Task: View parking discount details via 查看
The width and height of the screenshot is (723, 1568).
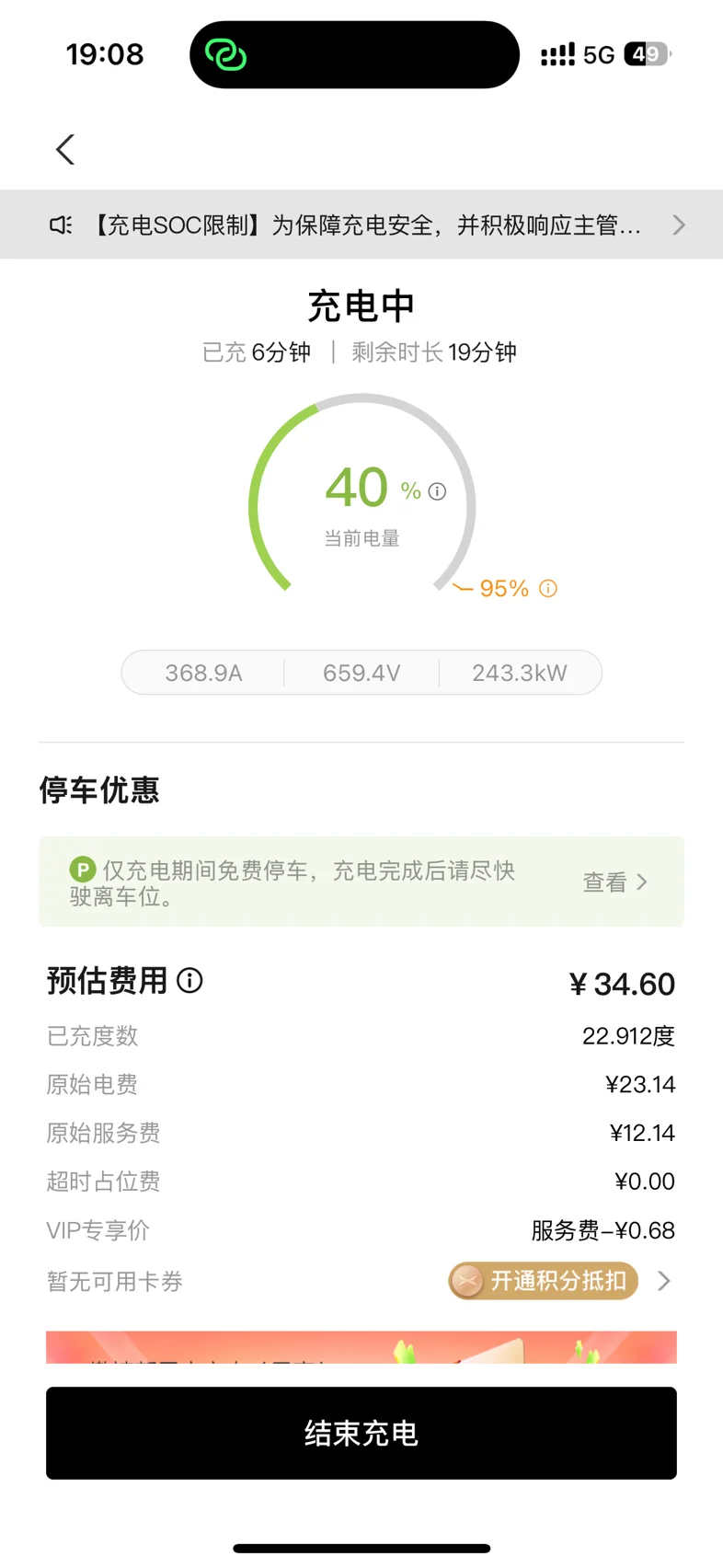Action: click(615, 882)
